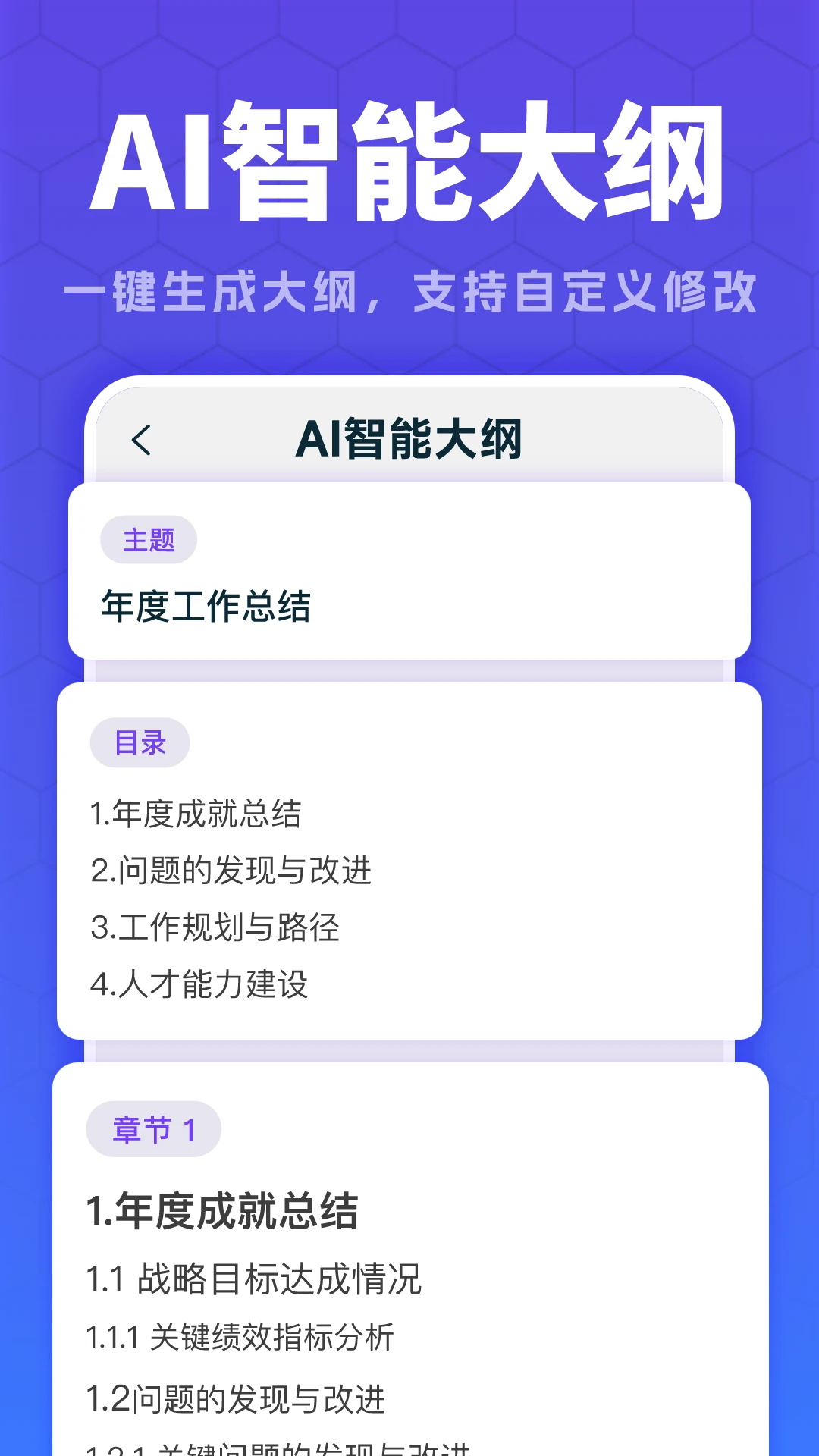
Task: Click the 目录 badge icon
Action: tap(140, 742)
